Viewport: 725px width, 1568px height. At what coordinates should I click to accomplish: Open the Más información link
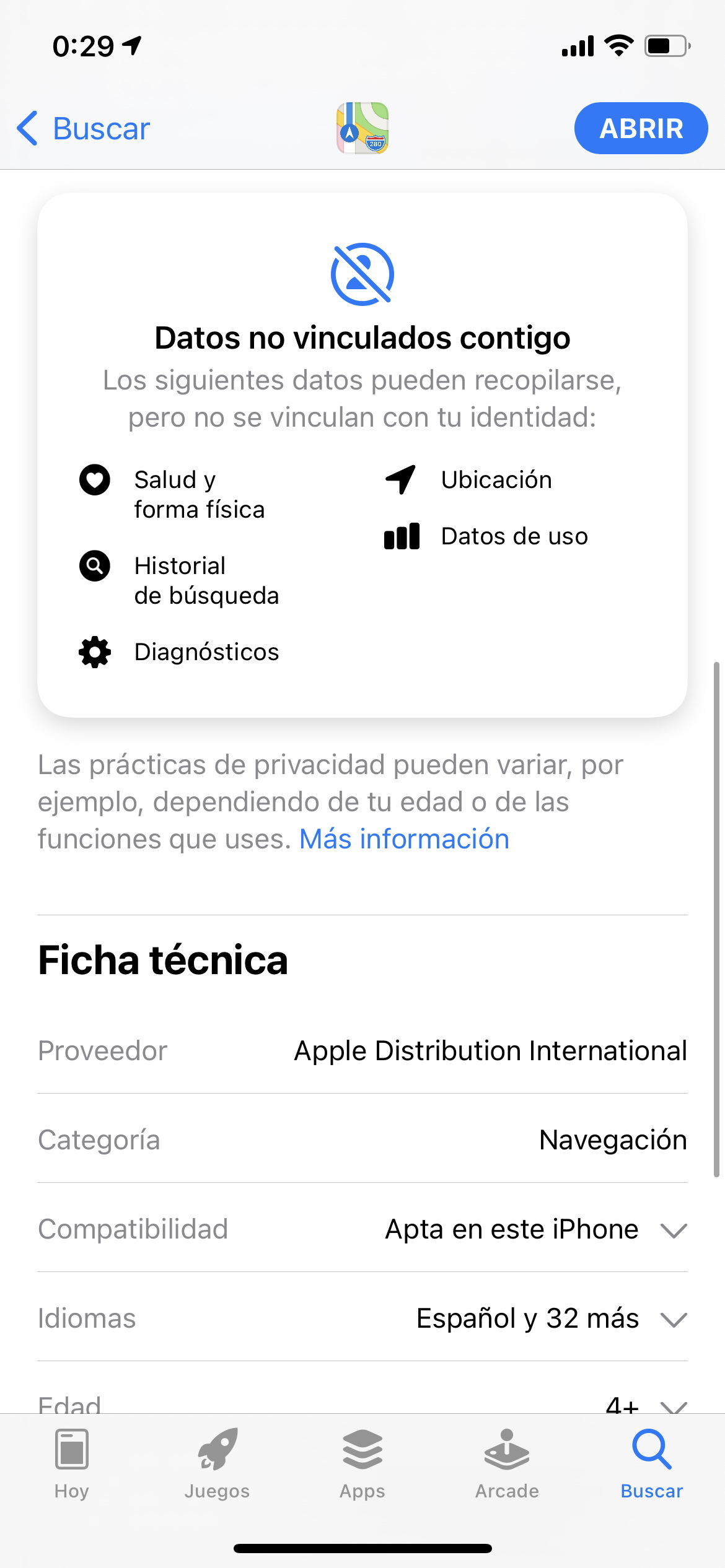(x=404, y=839)
